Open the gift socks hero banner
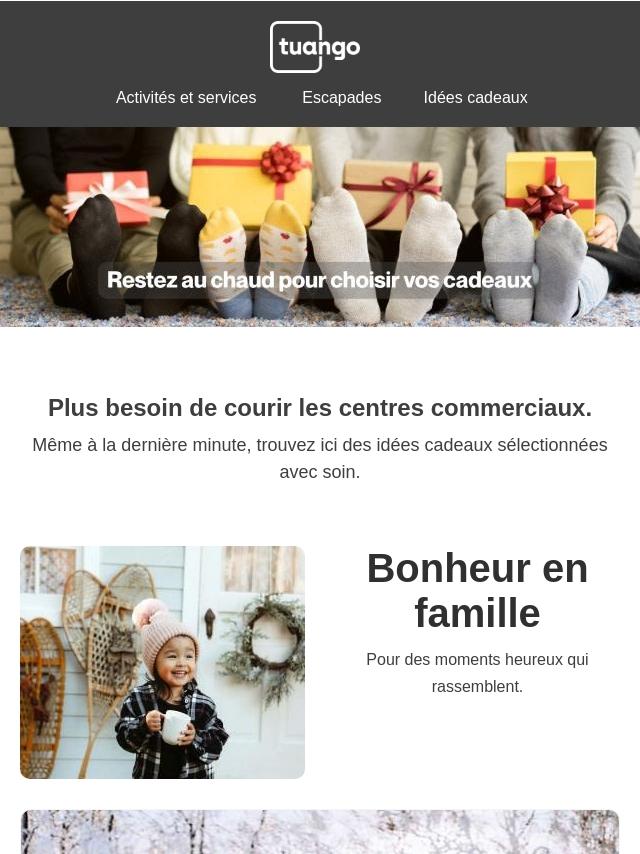The width and height of the screenshot is (640, 854). 320,226
